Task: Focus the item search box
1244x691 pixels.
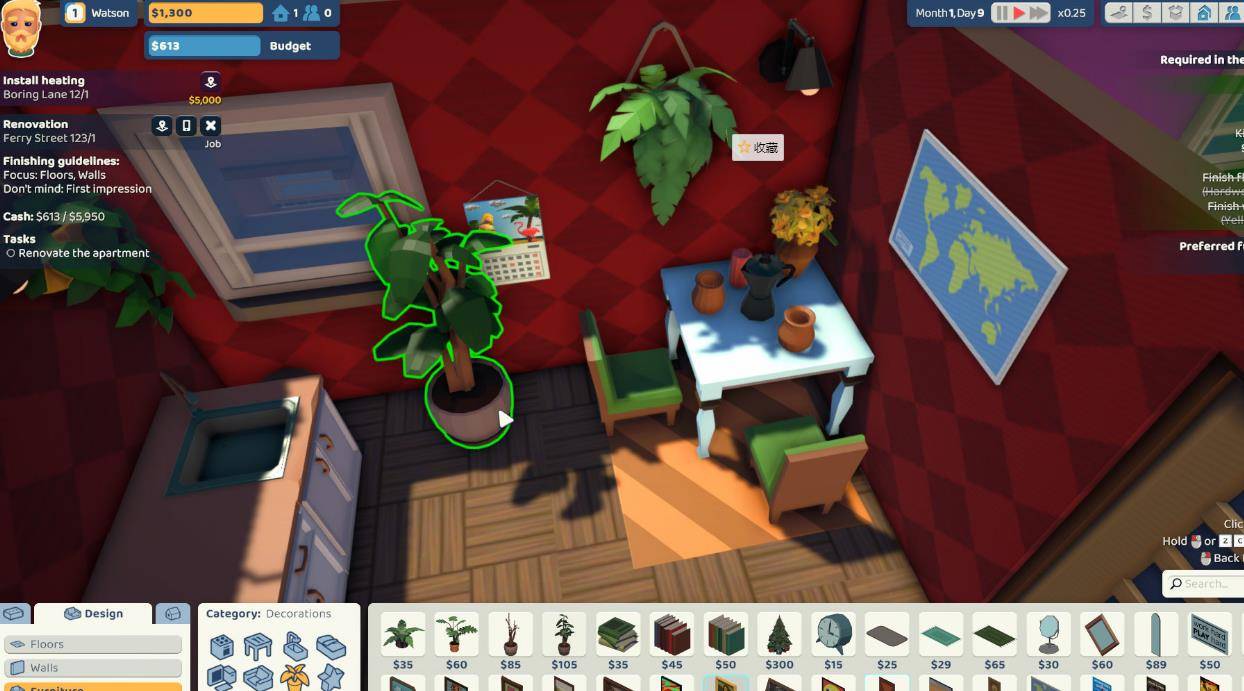Action: pyautogui.click(x=1207, y=583)
